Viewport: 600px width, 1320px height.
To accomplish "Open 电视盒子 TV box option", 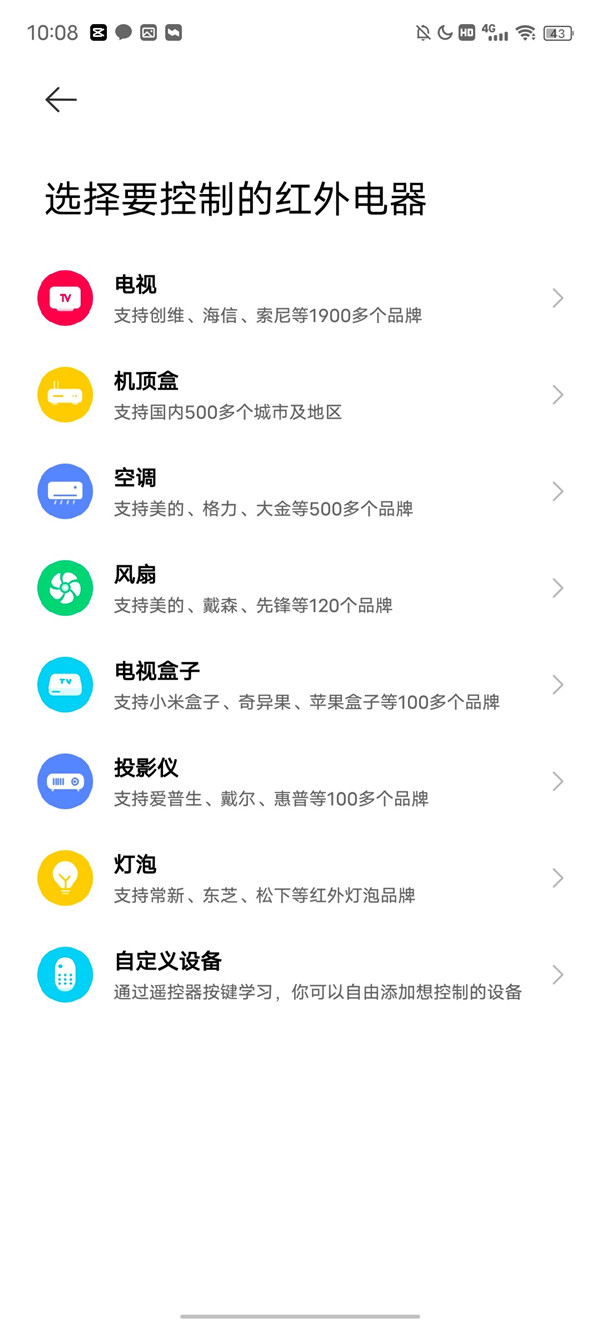I will [300, 685].
